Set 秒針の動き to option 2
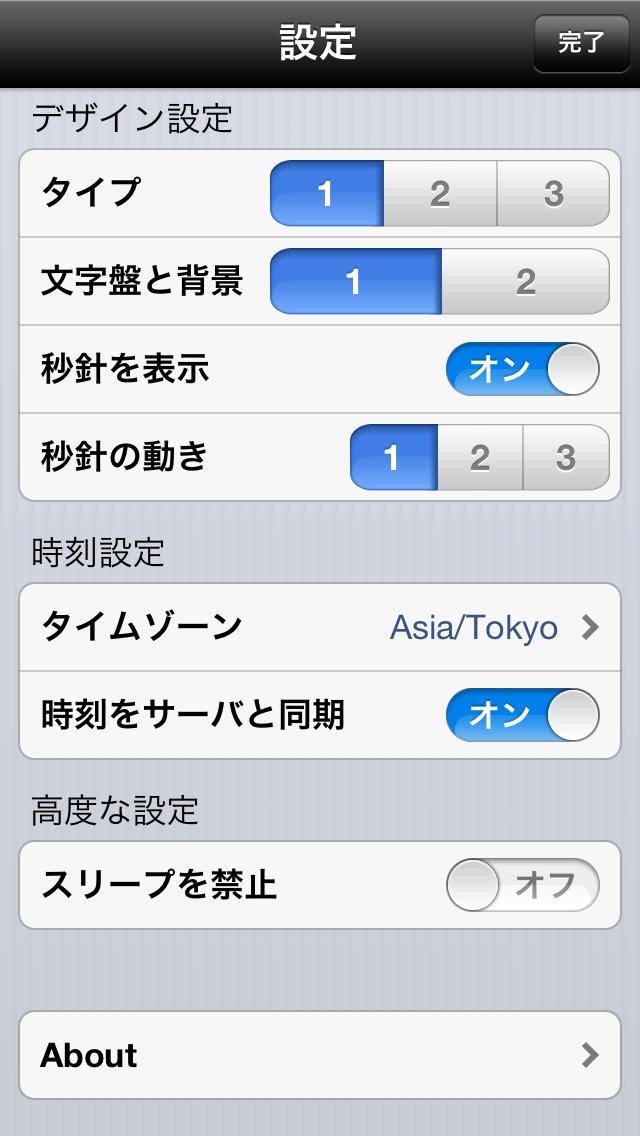 (480, 458)
